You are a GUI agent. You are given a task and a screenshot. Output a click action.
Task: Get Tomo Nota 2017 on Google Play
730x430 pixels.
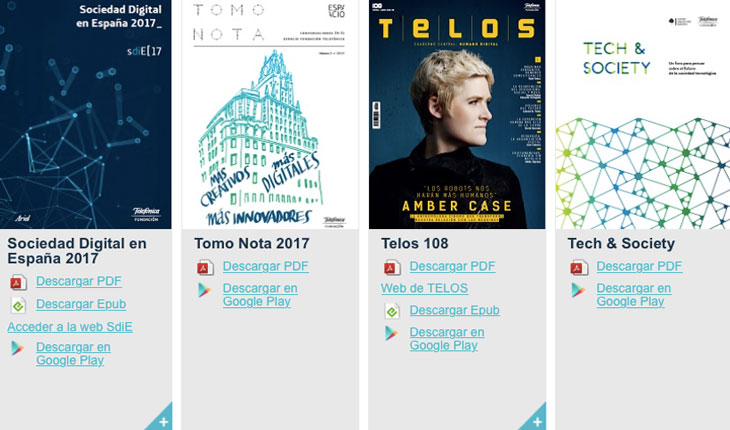click(260, 295)
